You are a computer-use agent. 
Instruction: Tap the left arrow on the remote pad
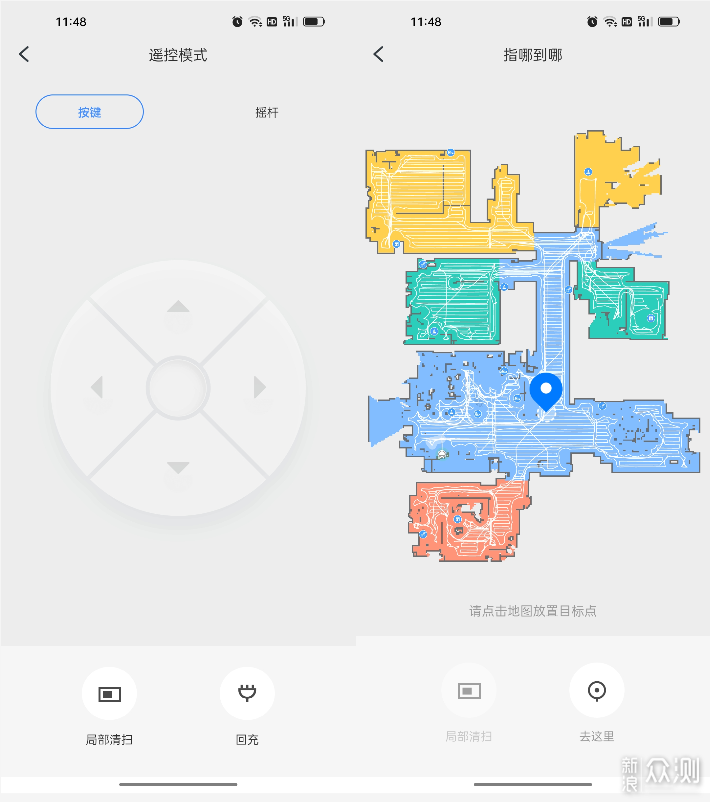(x=97, y=387)
